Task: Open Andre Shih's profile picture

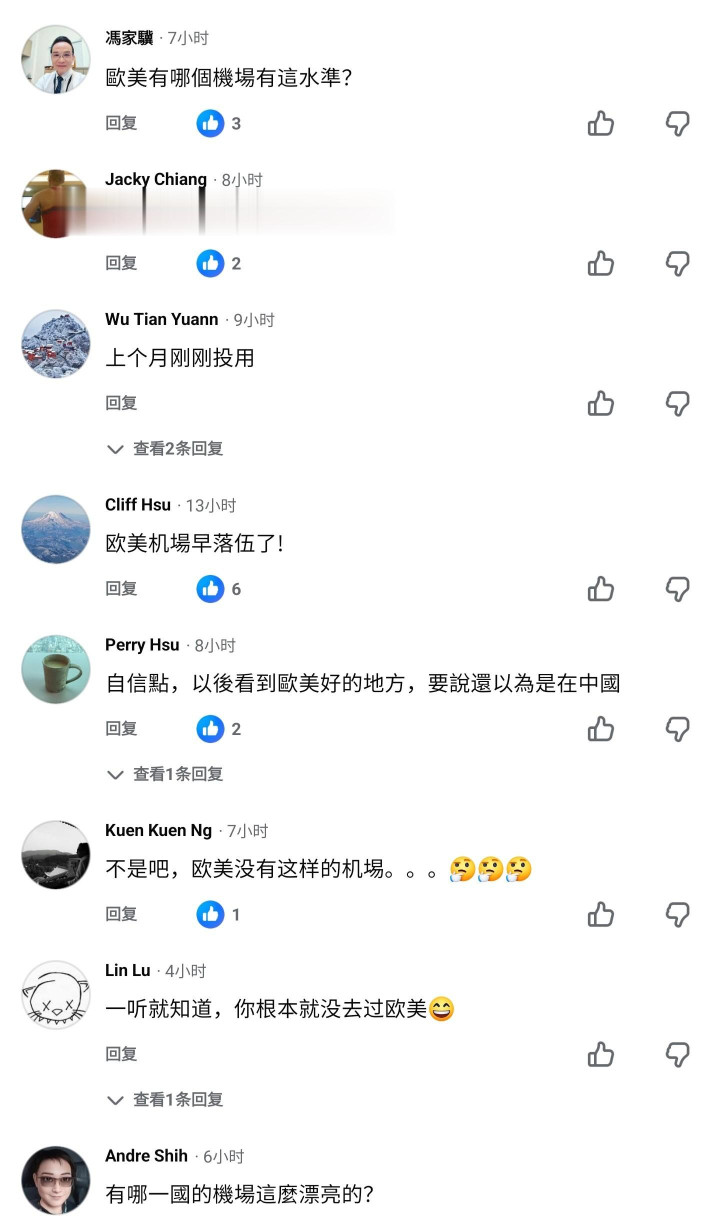Action: point(56,1180)
